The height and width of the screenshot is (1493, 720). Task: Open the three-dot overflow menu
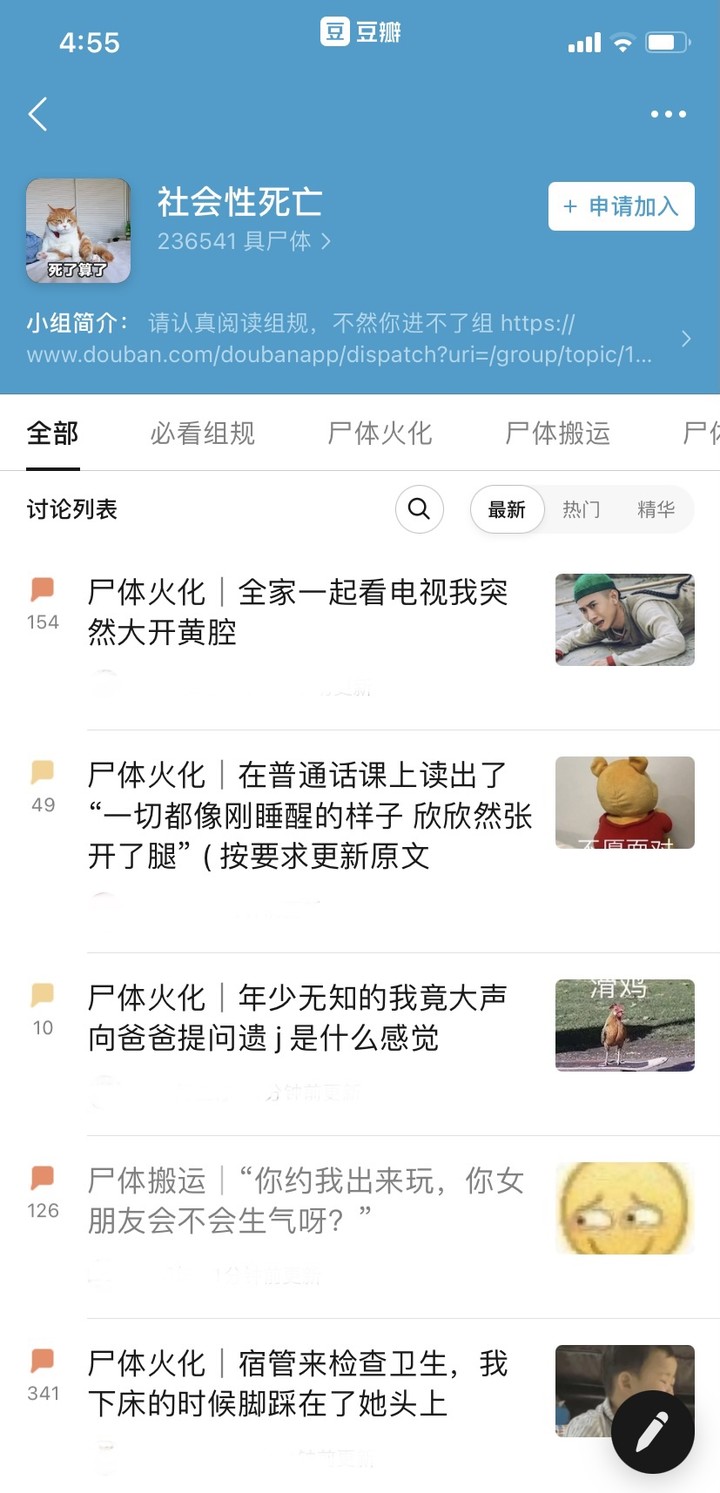pyautogui.click(x=668, y=114)
